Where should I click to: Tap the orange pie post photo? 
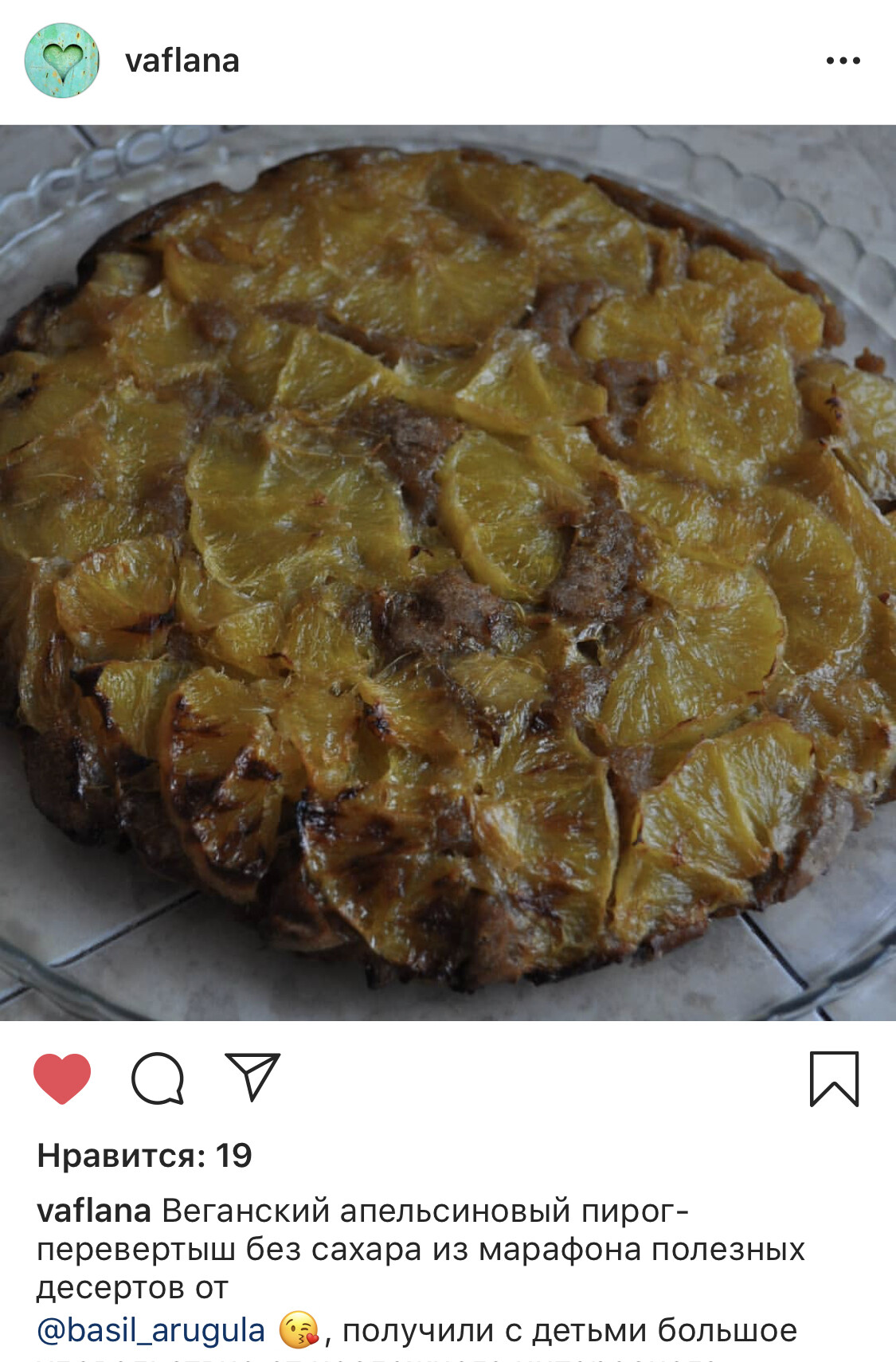[448, 572]
